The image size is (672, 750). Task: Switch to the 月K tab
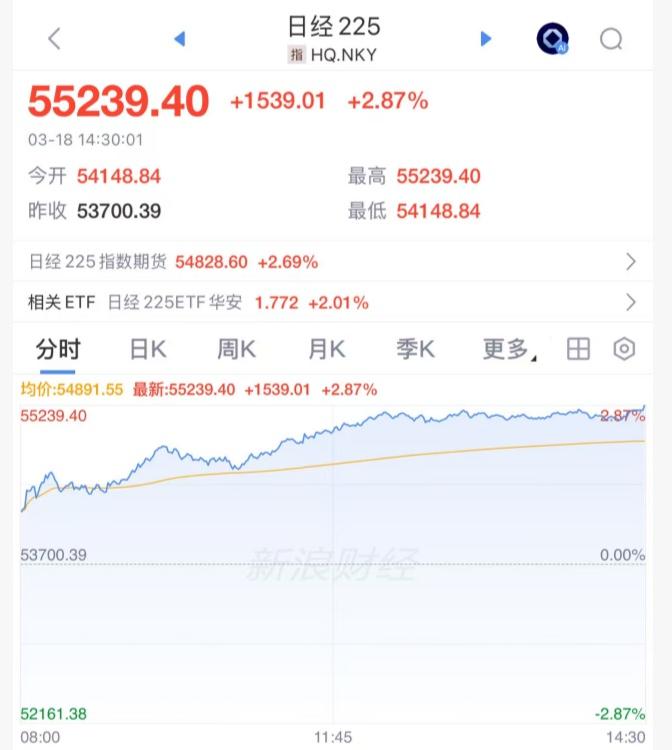(x=326, y=349)
